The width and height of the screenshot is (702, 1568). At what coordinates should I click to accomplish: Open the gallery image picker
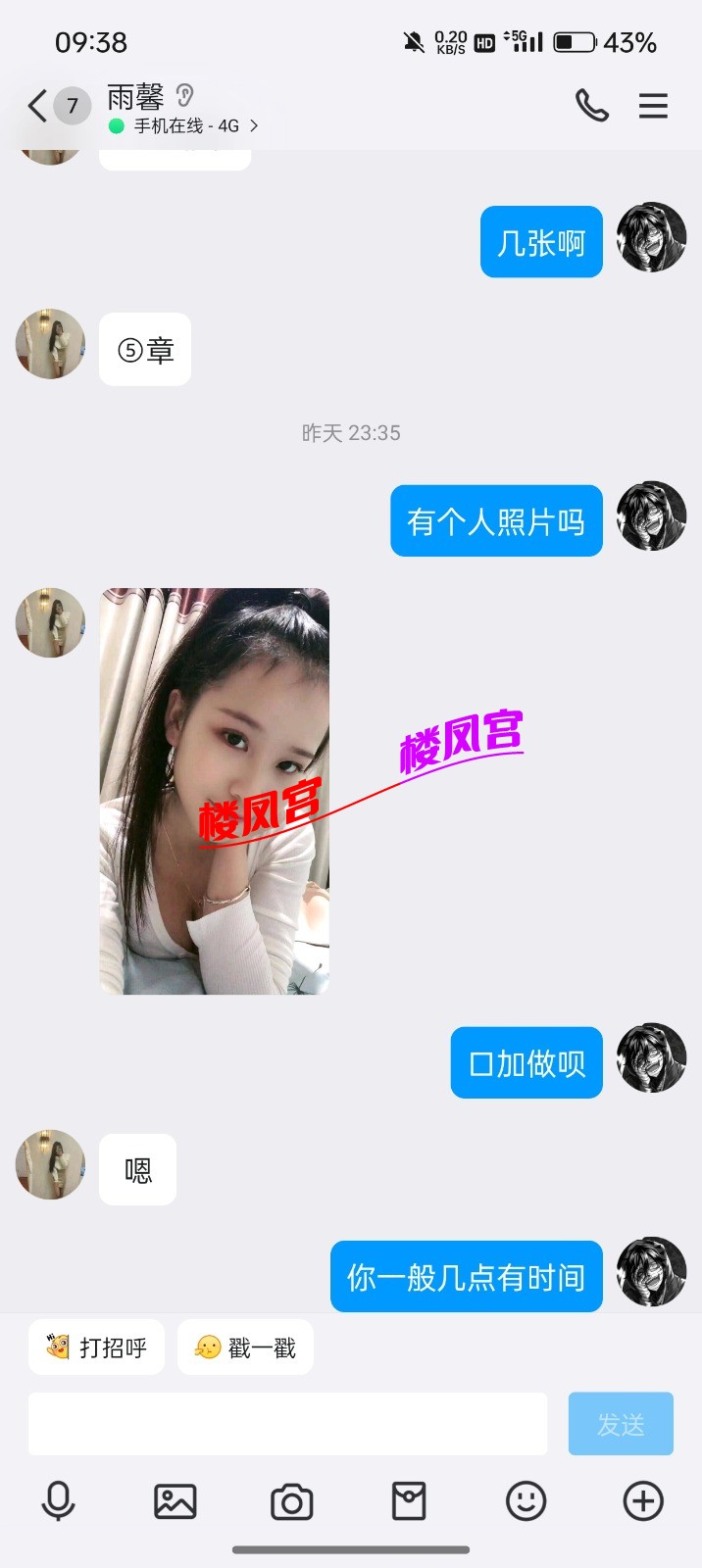pyautogui.click(x=175, y=1501)
